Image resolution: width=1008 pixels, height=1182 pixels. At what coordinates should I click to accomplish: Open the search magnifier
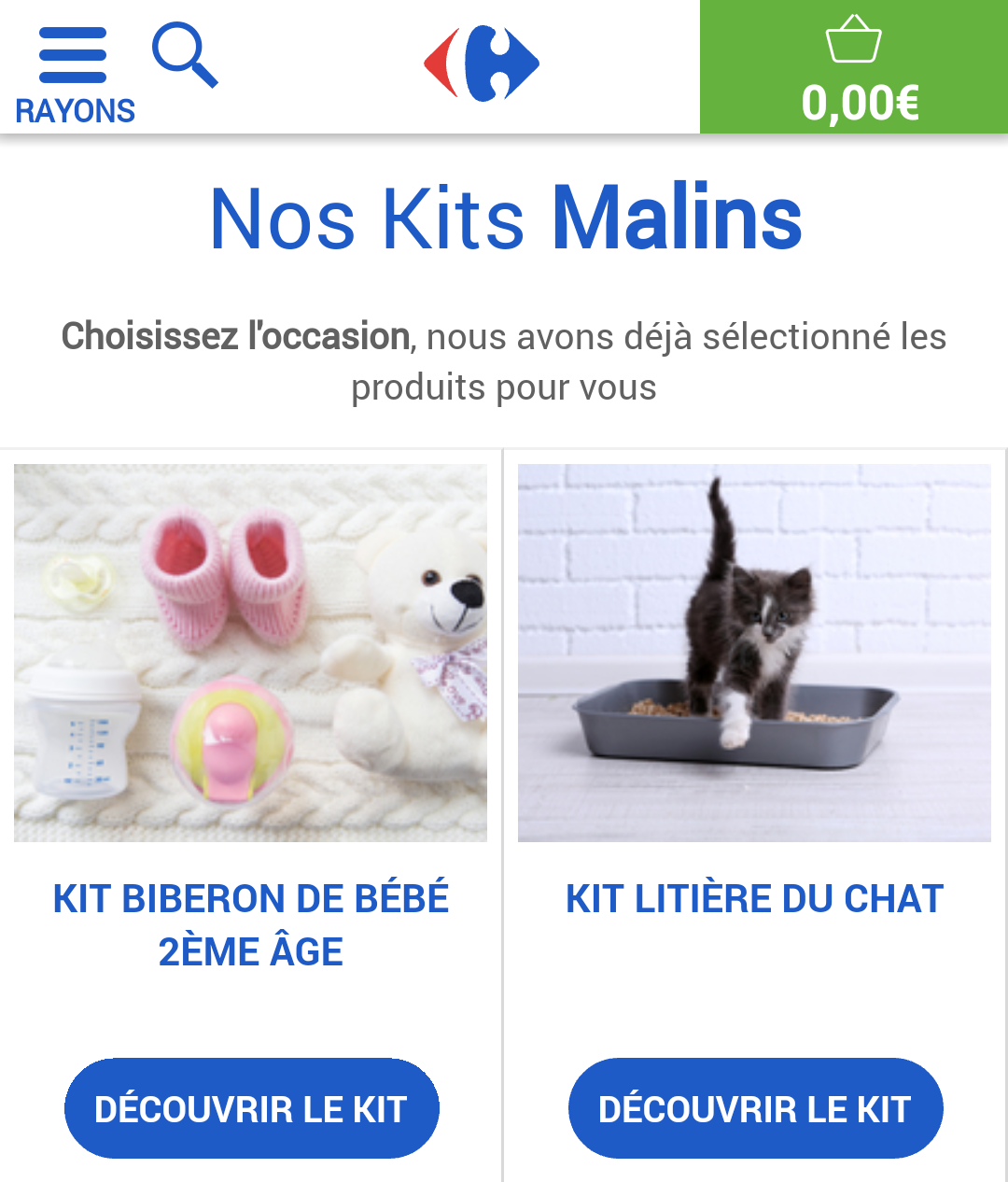(185, 57)
